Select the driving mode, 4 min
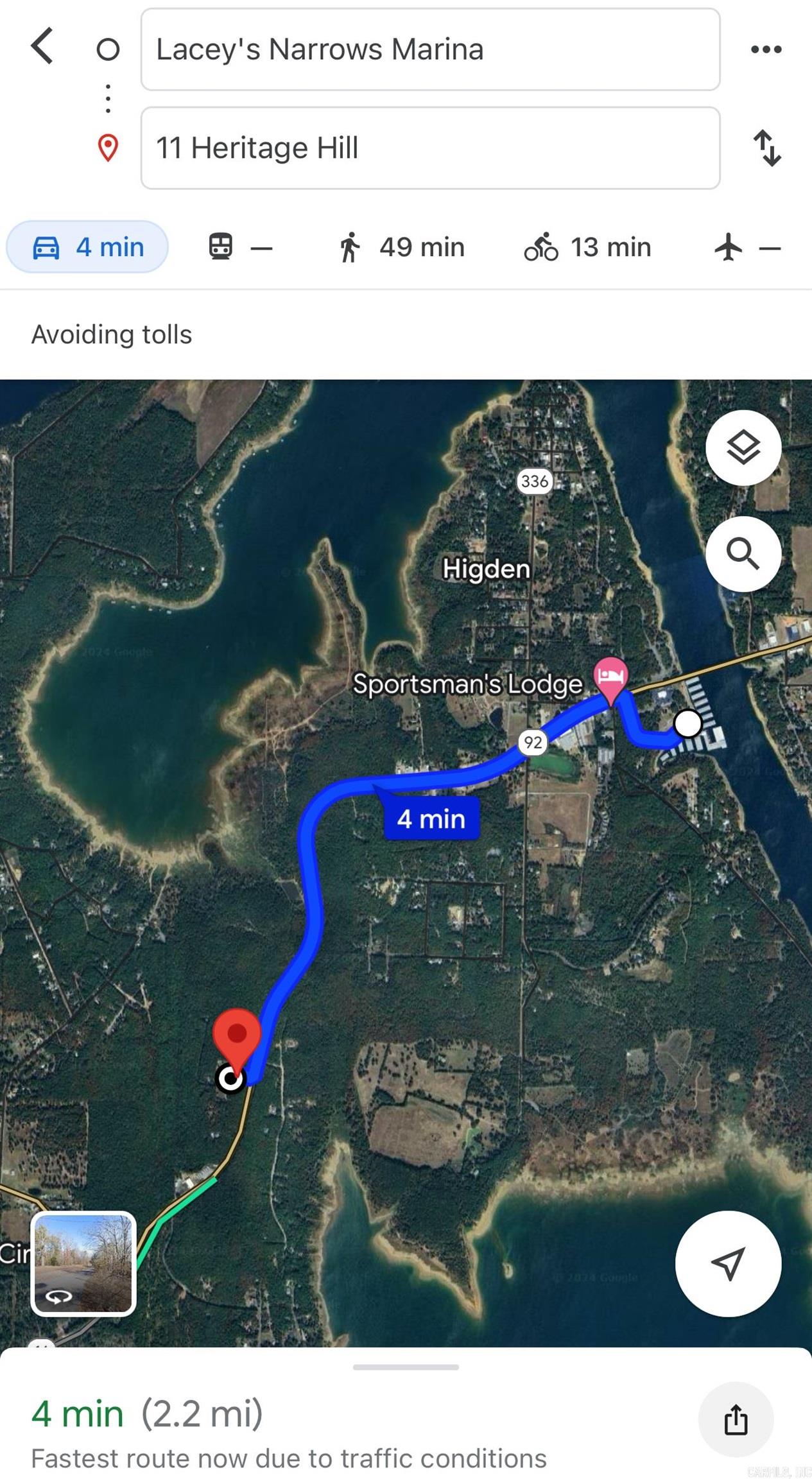The width and height of the screenshot is (812, 1479). tap(88, 247)
